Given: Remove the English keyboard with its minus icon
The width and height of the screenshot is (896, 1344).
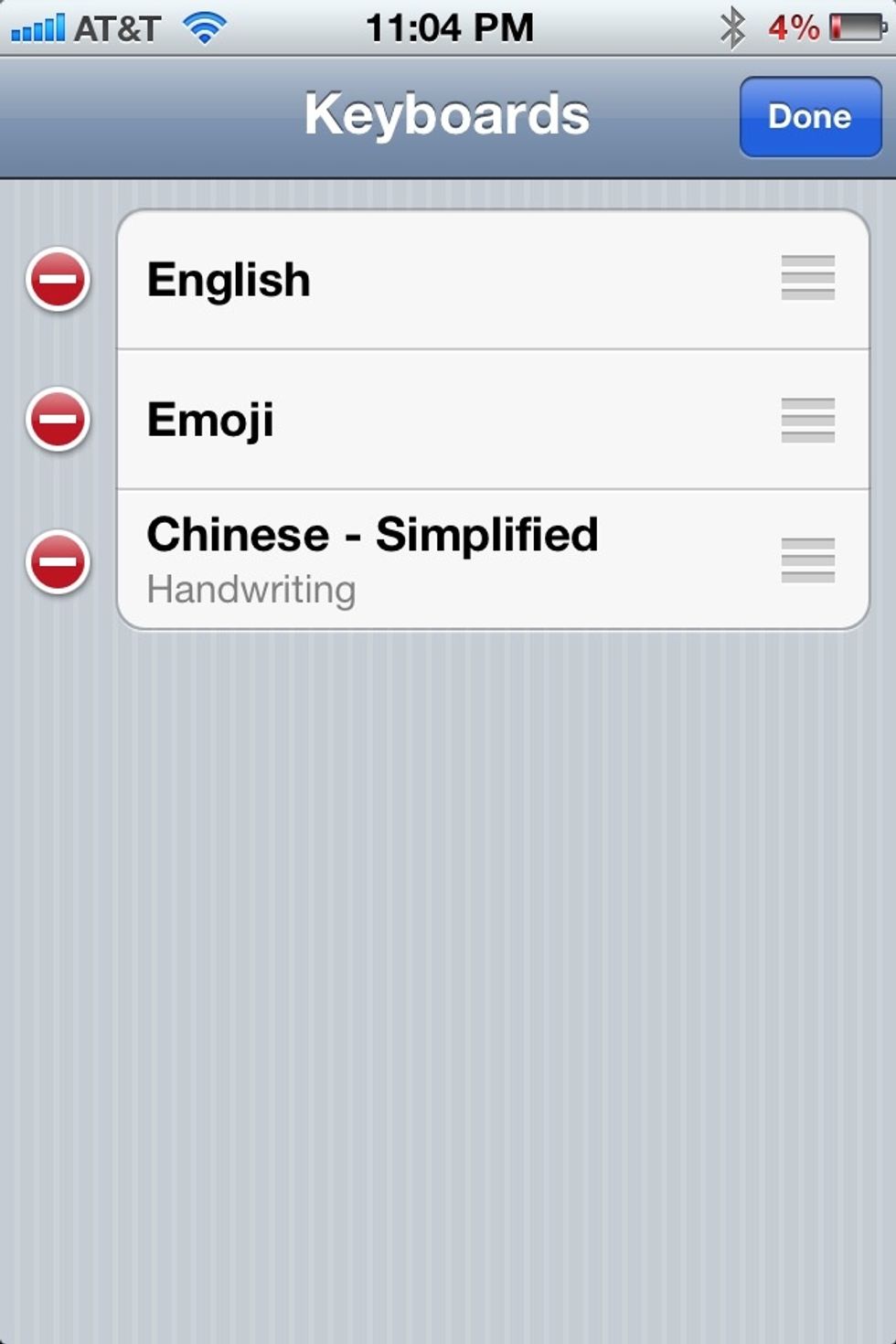Looking at the screenshot, I should coord(59,280).
